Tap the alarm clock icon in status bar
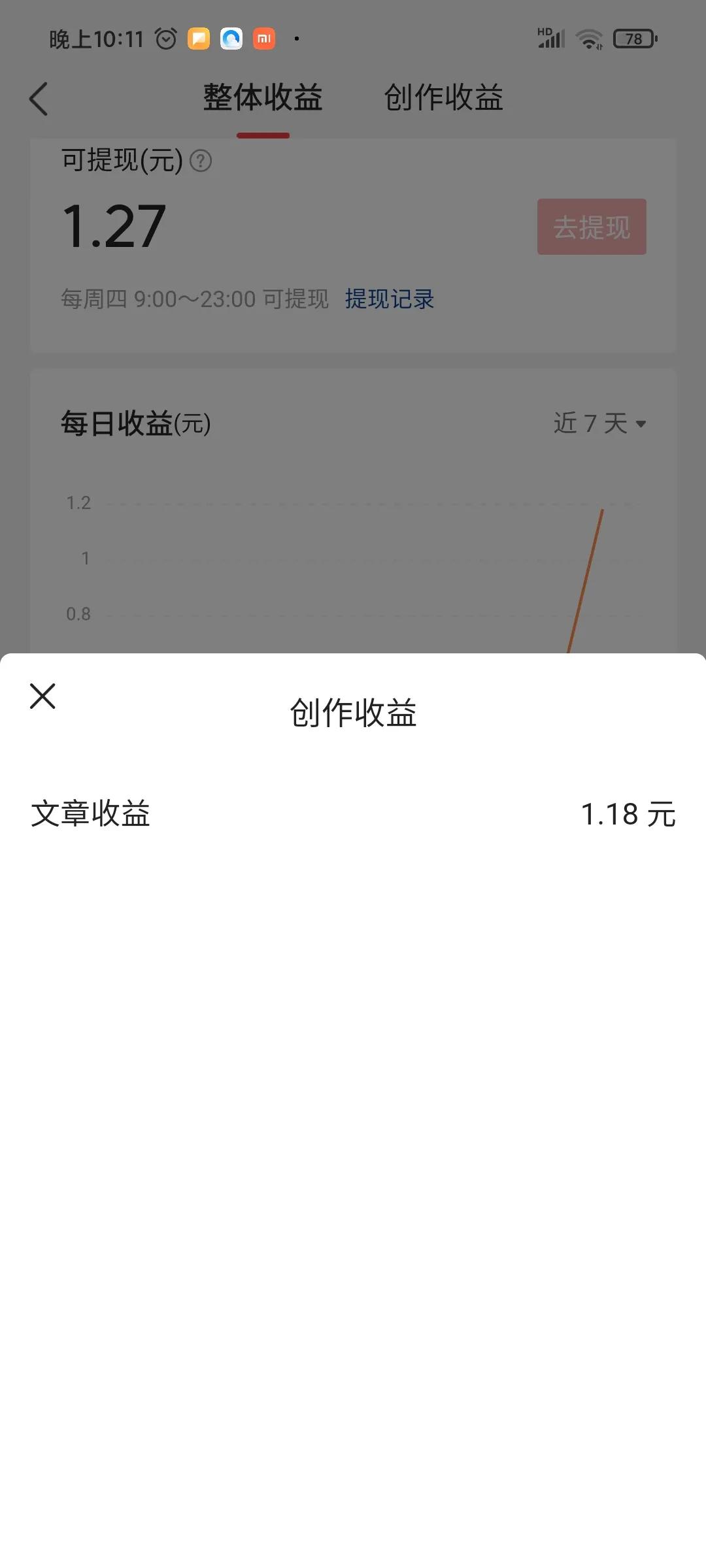 (165, 39)
